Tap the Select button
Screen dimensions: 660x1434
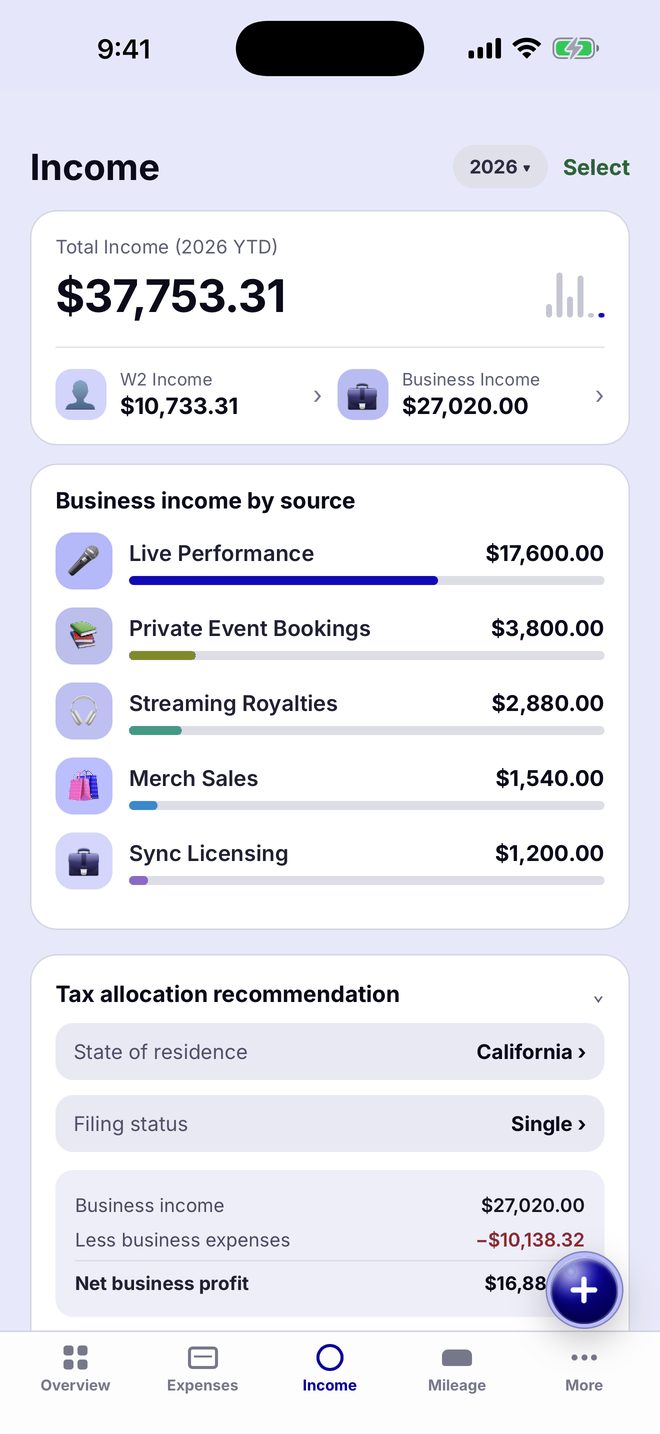596,167
